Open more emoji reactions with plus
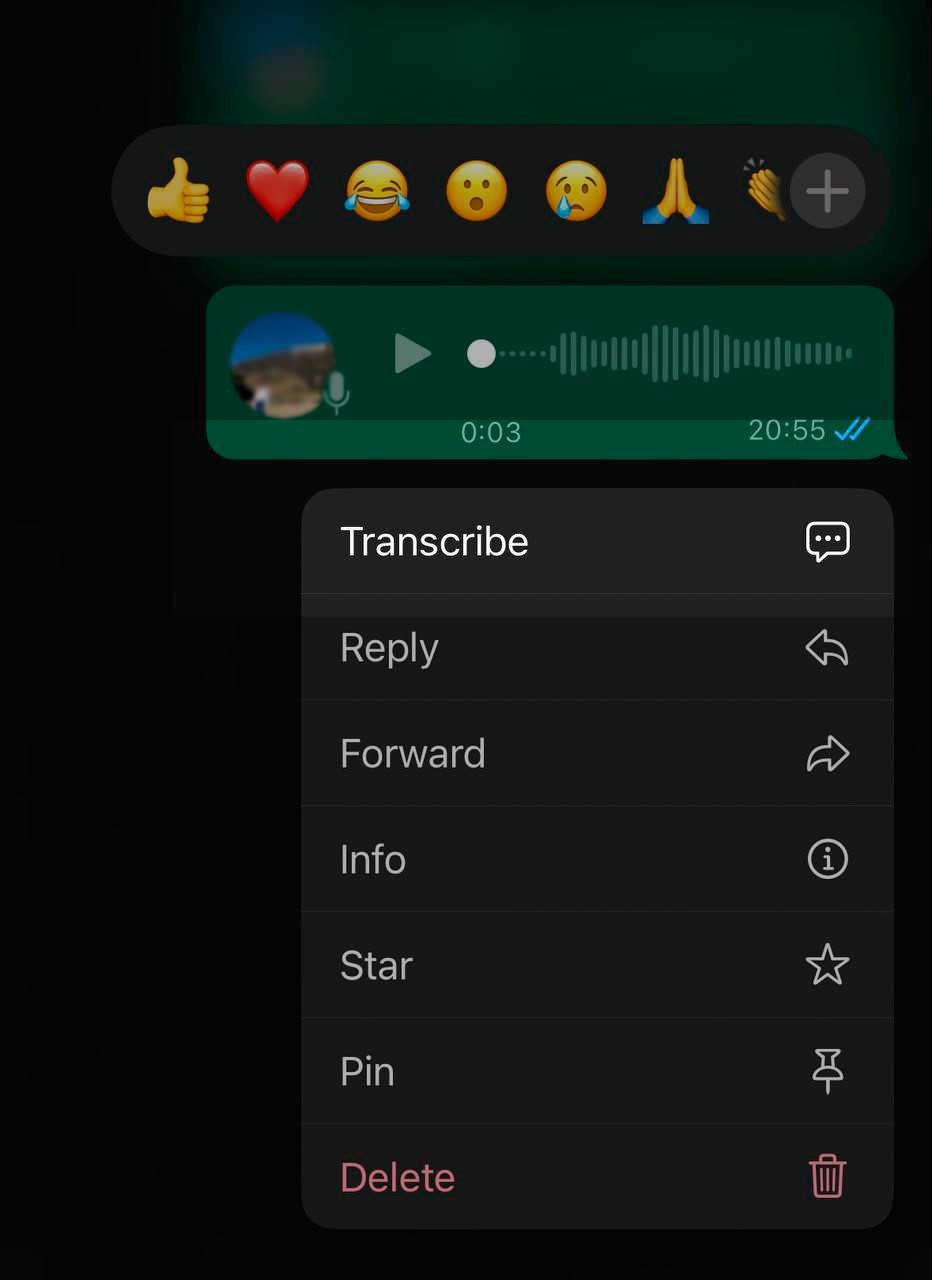This screenshot has width=932, height=1280. [827, 191]
